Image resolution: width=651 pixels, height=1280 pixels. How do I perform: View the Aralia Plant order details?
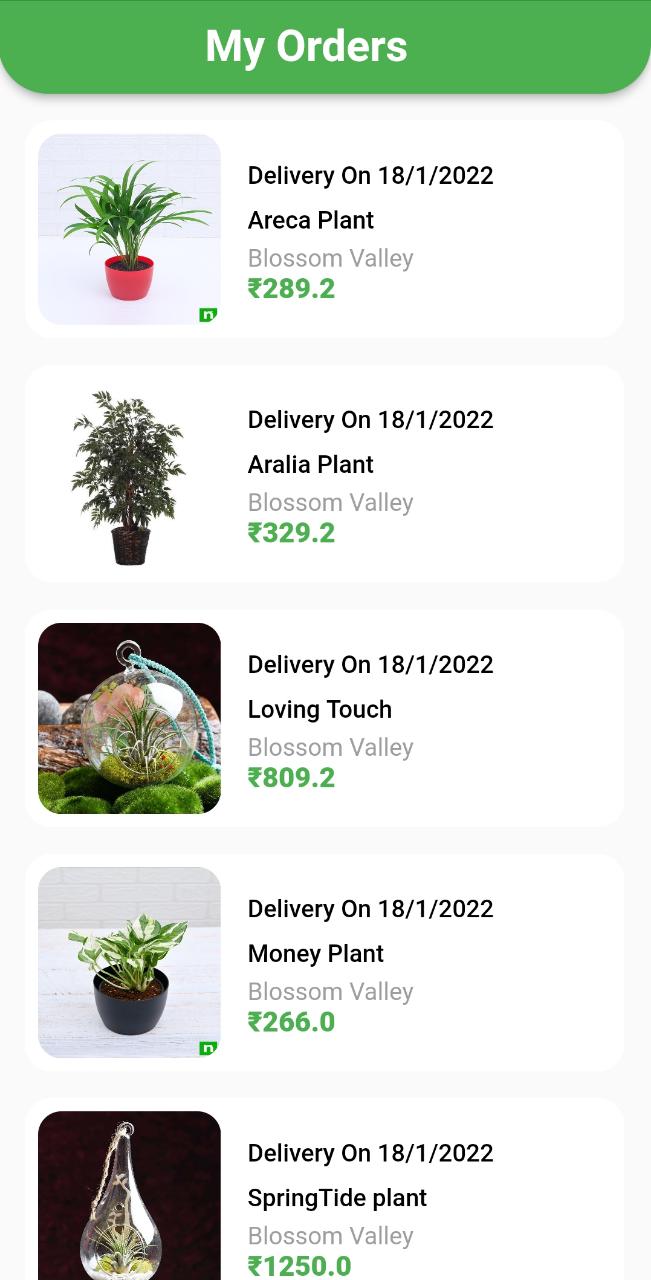[324, 474]
